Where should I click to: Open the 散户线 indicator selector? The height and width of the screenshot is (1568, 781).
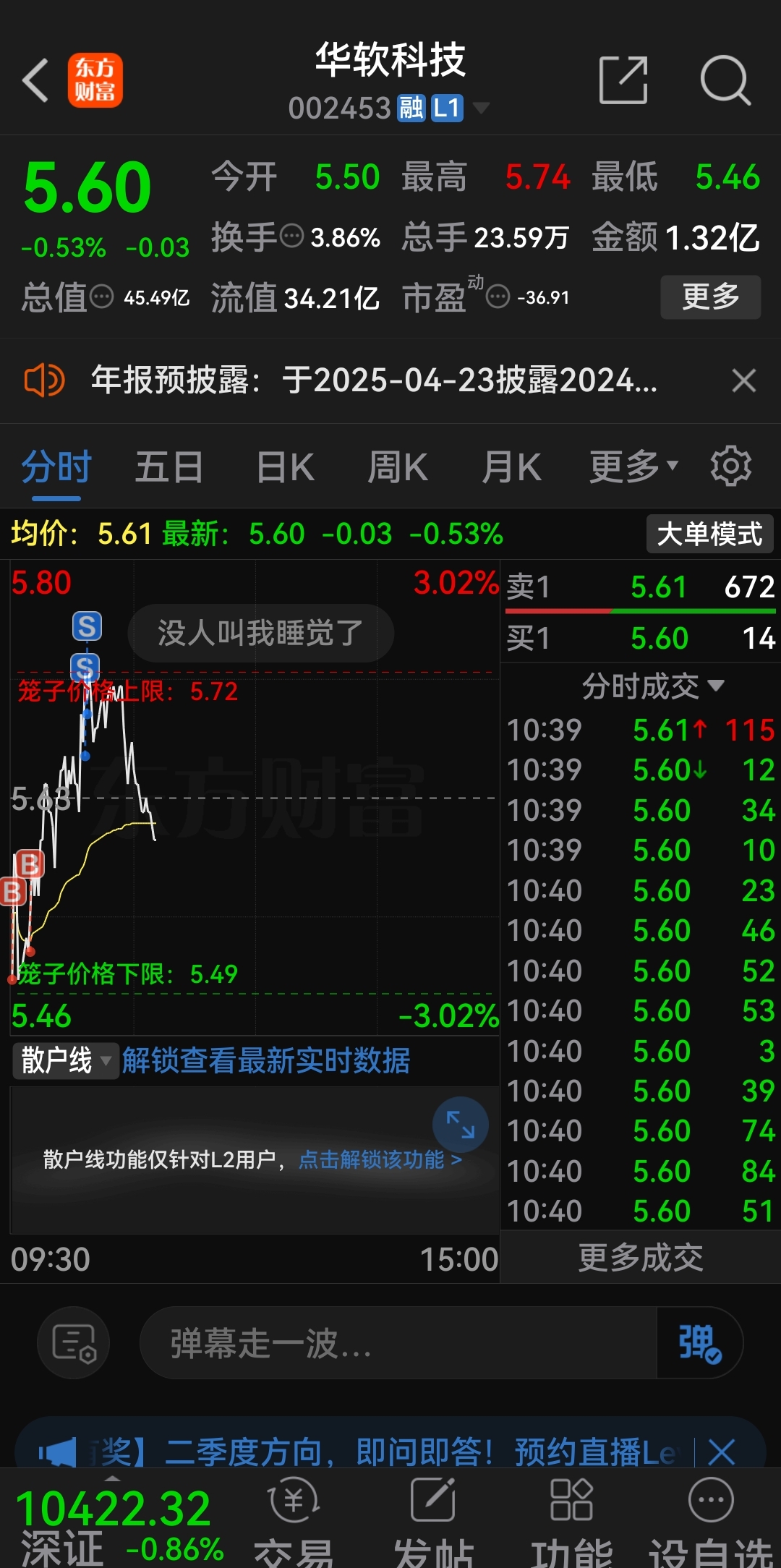pyautogui.click(x=65, y=1061)
